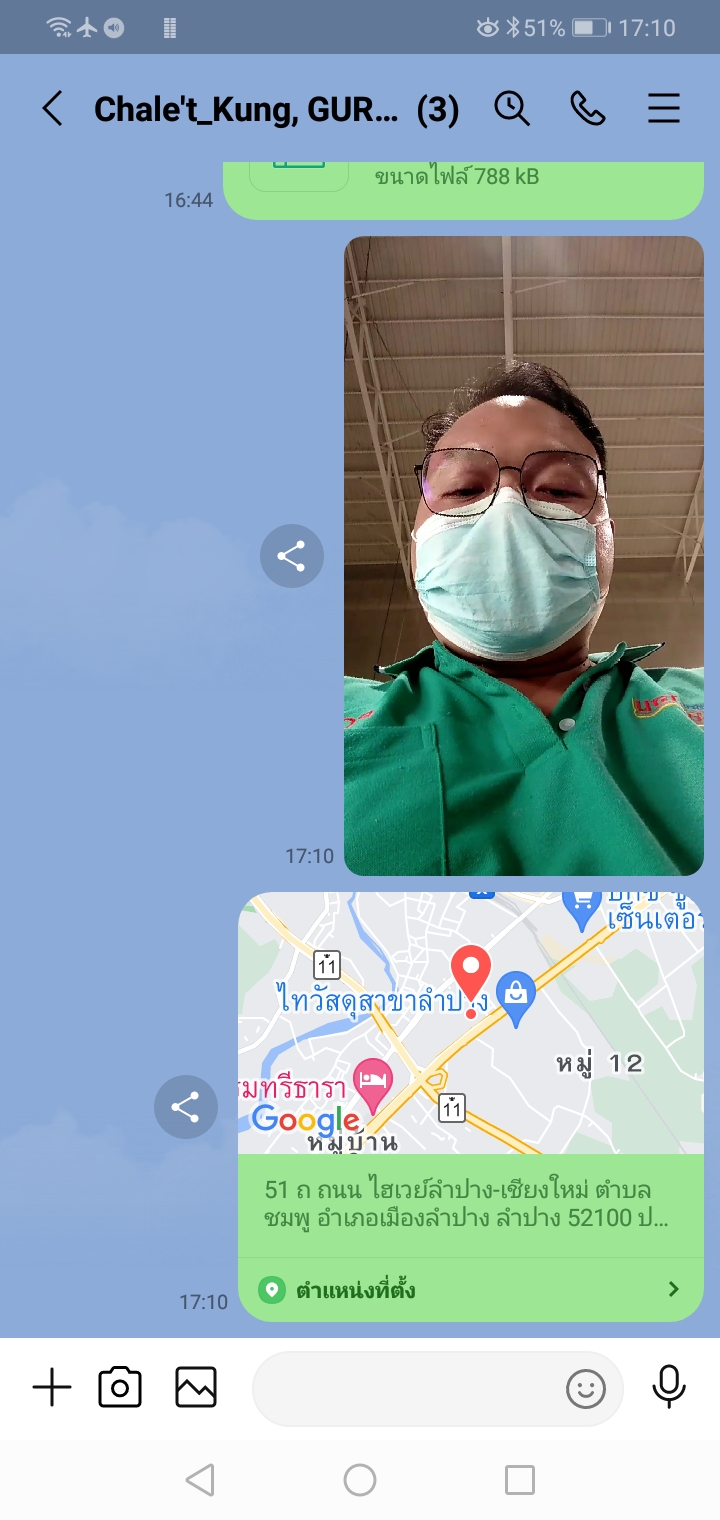
Task: Open the sent photo in full view
Action: pyautogui.click(x=524, y=555)
